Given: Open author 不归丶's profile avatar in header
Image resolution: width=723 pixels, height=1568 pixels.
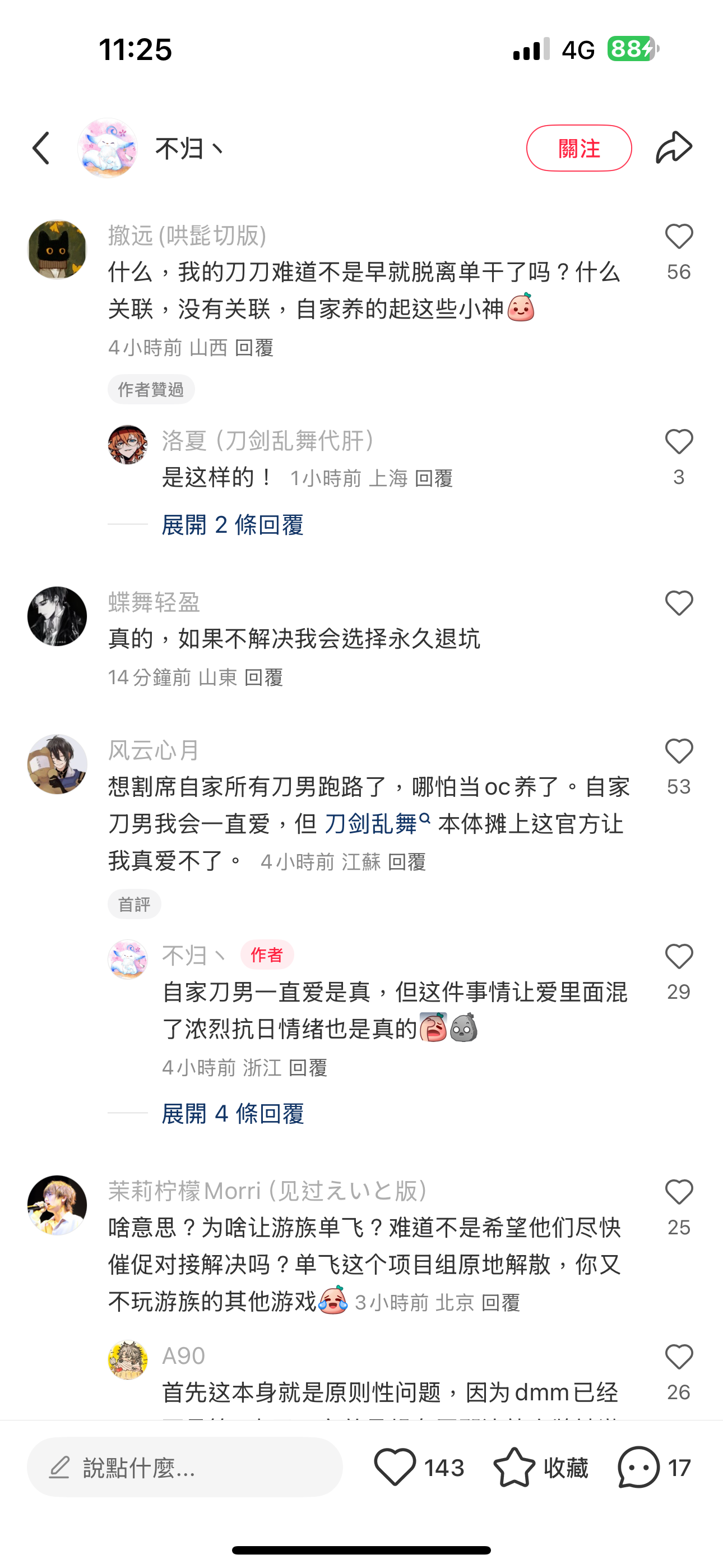Looking at the screenshot, I should tap(108, 148).
